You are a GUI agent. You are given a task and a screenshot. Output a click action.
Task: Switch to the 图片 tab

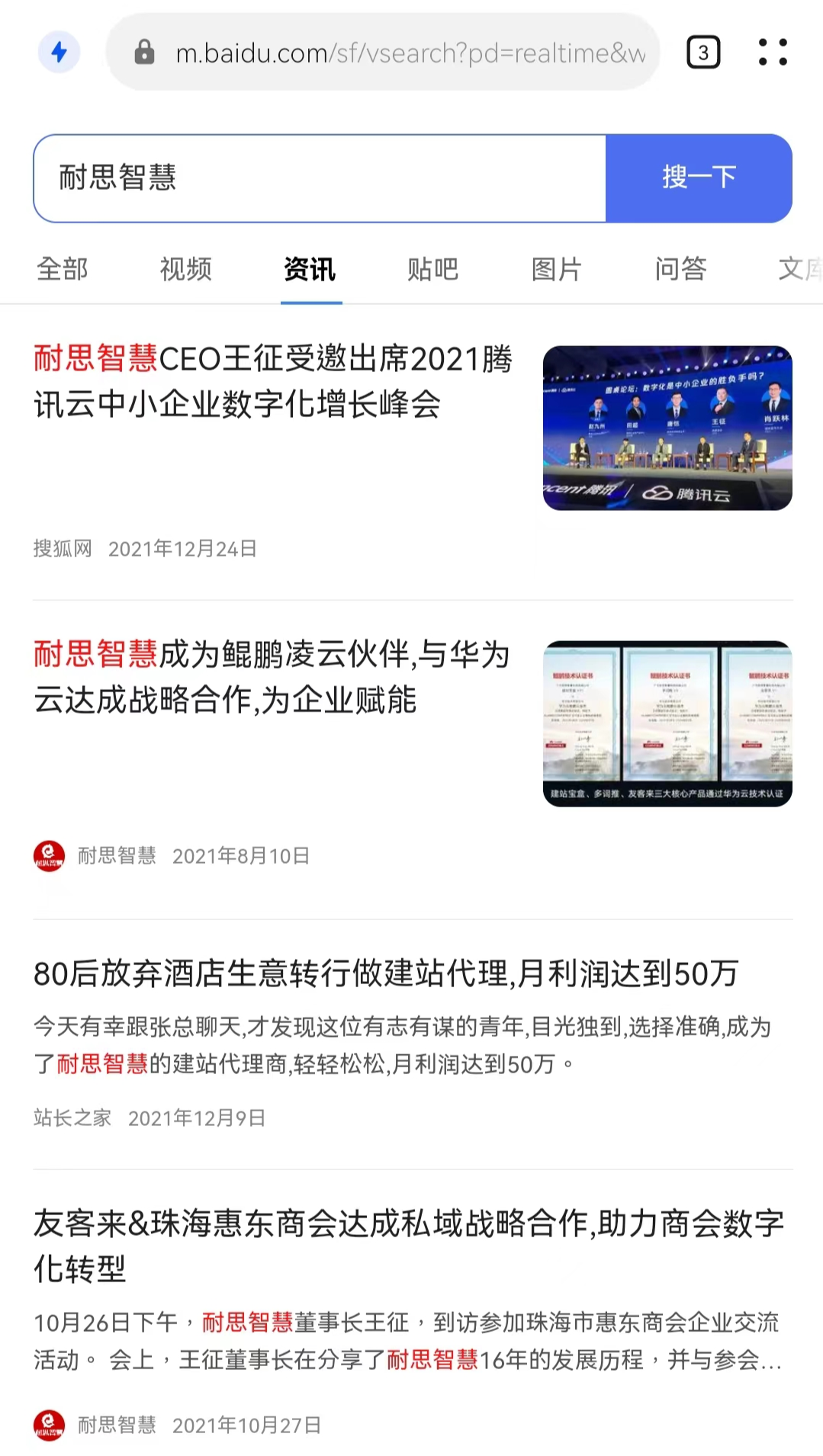[x=557, y=269]
